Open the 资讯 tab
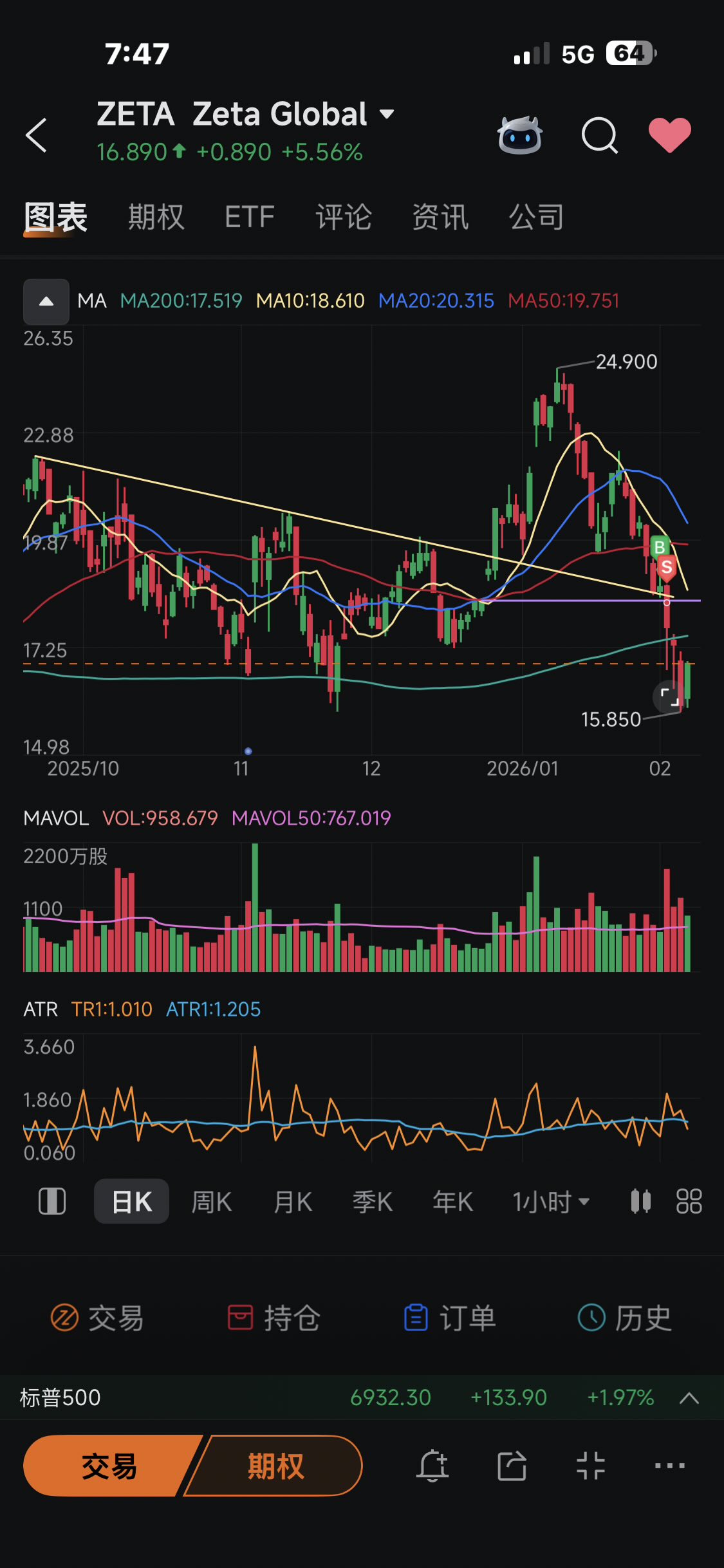 (440, 217)
